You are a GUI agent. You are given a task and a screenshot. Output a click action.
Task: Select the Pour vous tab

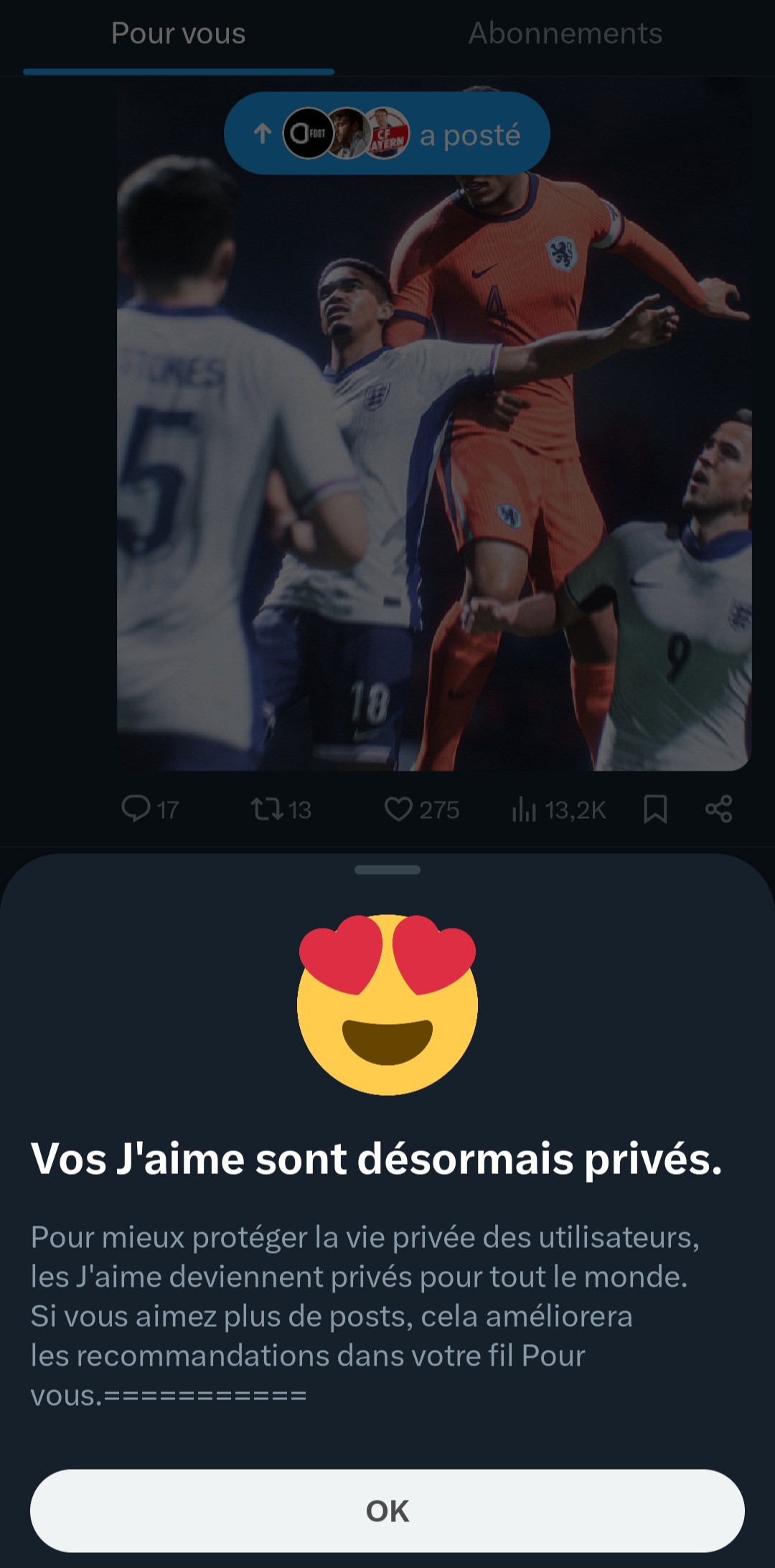[179, 34]
